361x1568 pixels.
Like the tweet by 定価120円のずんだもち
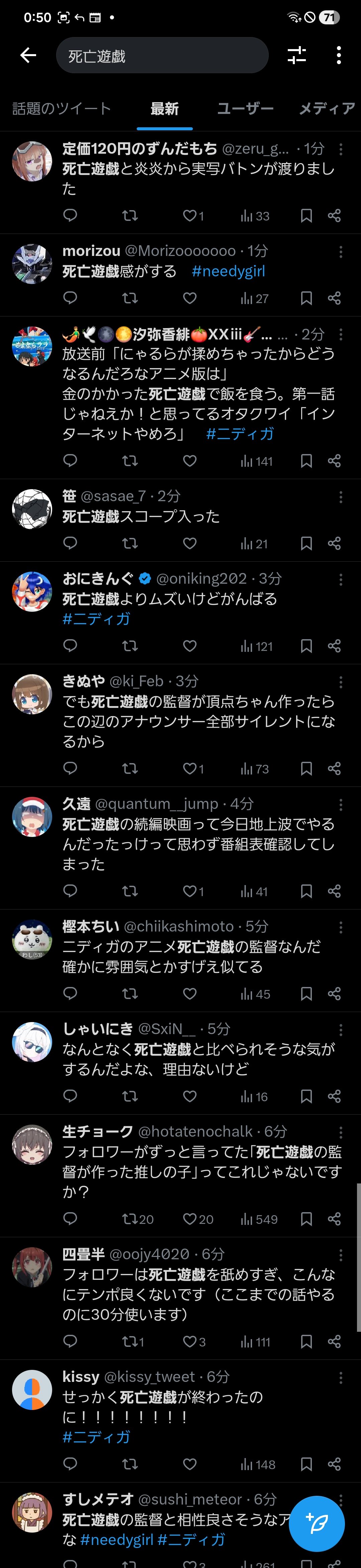coord(190,216)
